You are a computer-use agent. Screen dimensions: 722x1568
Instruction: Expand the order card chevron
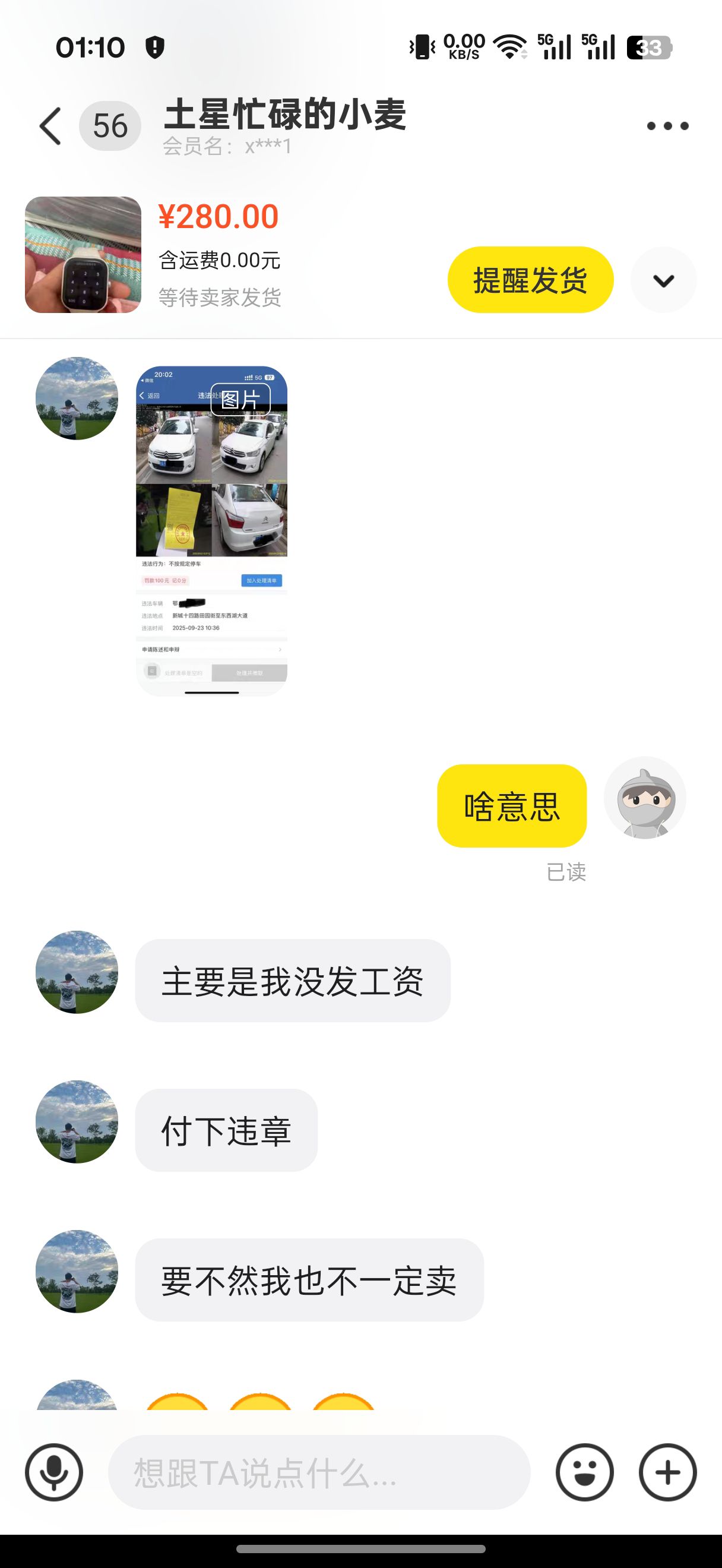[x=664, y=280]
